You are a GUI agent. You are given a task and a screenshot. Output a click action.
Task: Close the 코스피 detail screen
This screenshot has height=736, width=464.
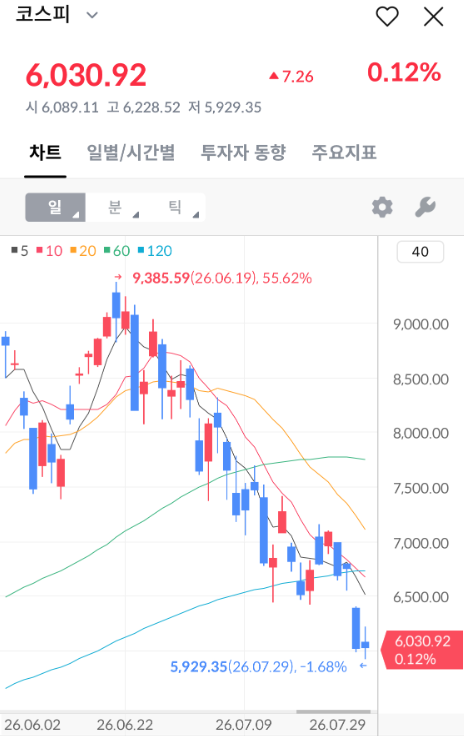point(433,17)
